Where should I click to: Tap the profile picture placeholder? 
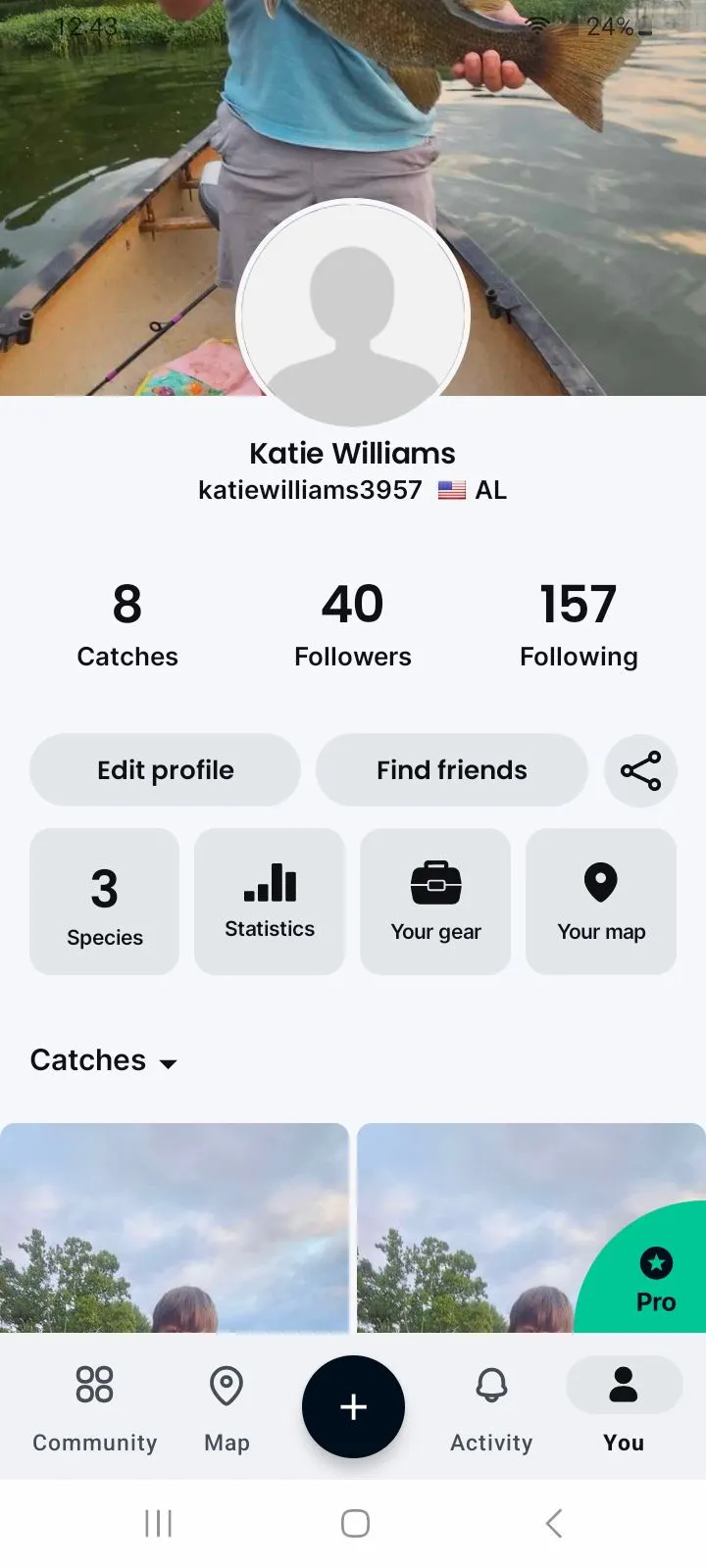coord(353,316)
